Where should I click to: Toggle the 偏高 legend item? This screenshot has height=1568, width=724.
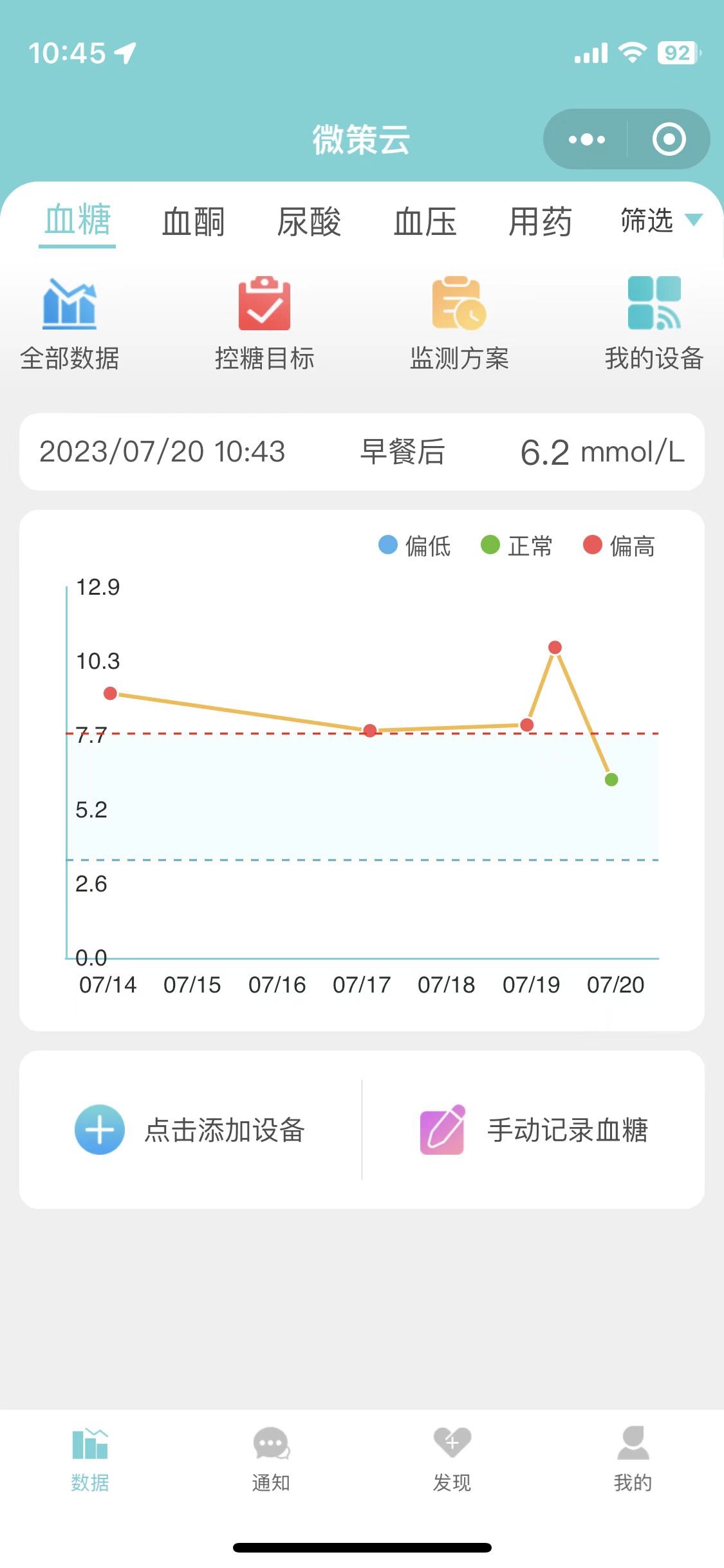click(619, 546)
